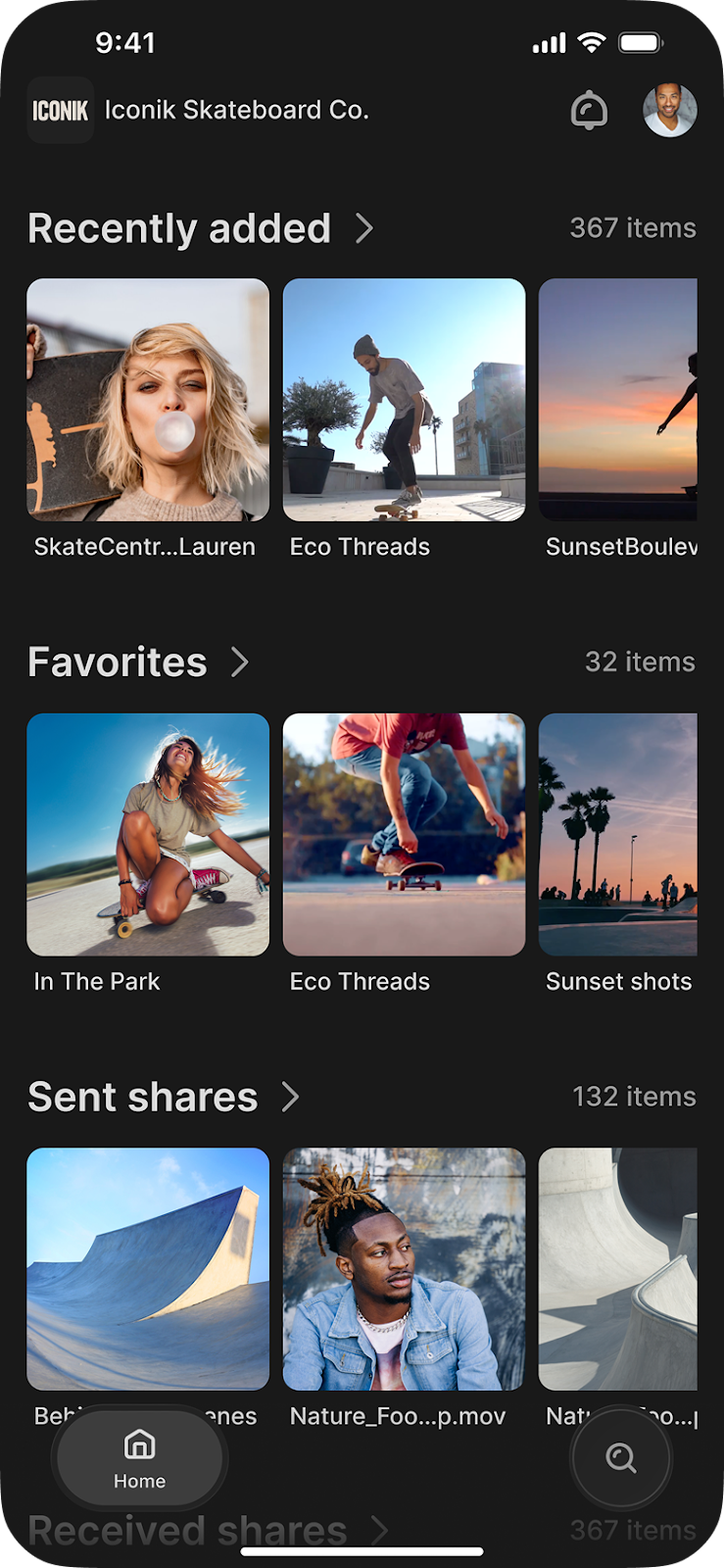Image resolution: width=724 pixels, height=1568 pixels.
Task: Open the search button
Action: [621, 1458]
